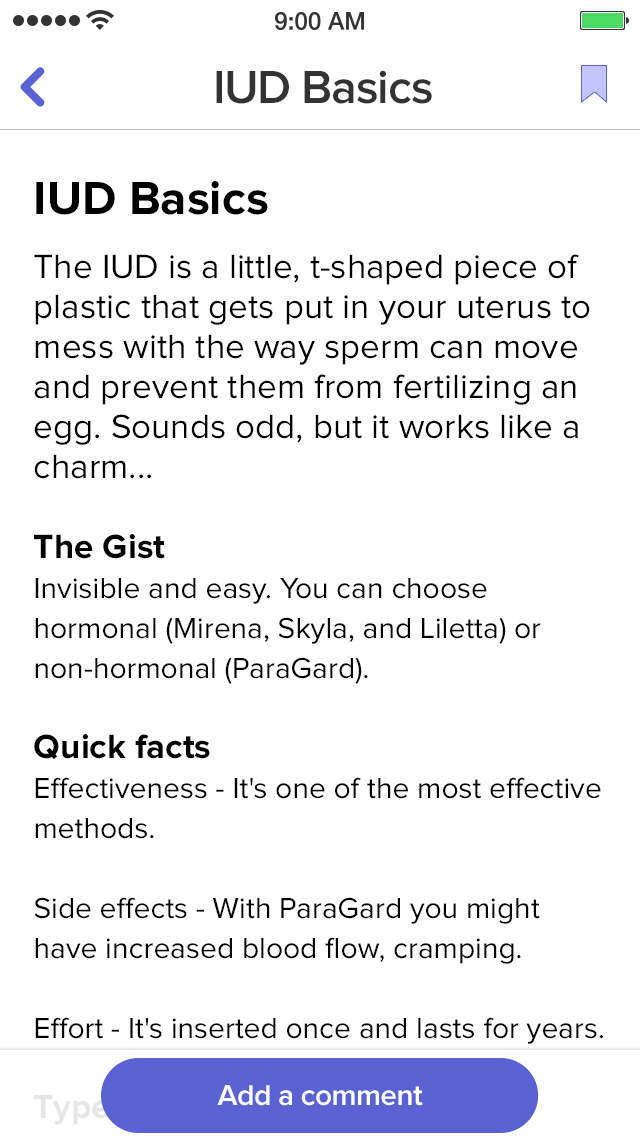Bookmark the IUD Basics article
Image resolution: width=640 pixels, height=1136 pixels.
tap(594, 84)
